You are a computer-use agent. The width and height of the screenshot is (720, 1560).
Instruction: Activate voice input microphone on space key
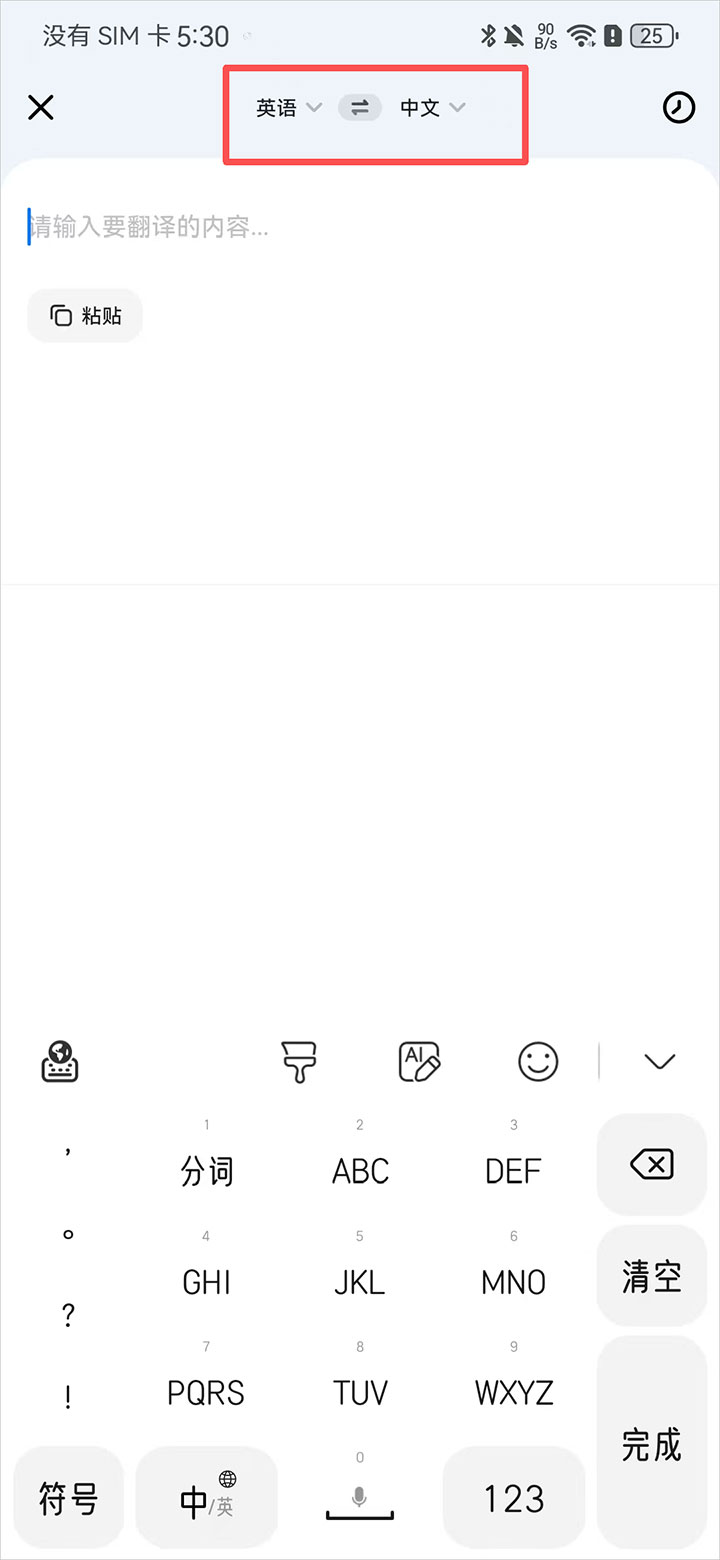tap(360, 1497)
